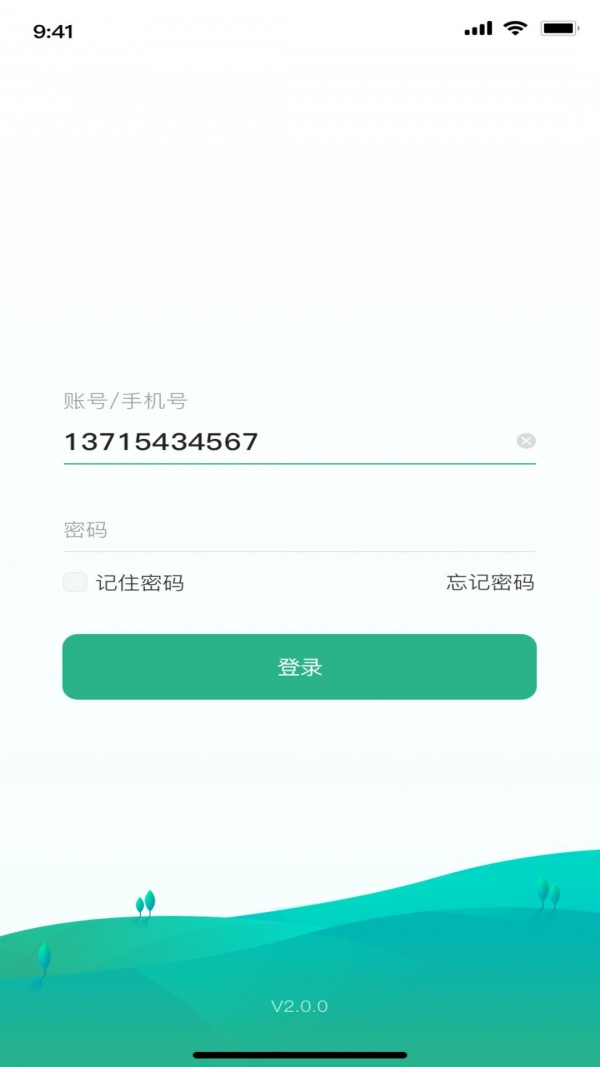Screen dimensions: 600x1067
Task: Tap the green 登录 button
Action: [x=299, y=667]
